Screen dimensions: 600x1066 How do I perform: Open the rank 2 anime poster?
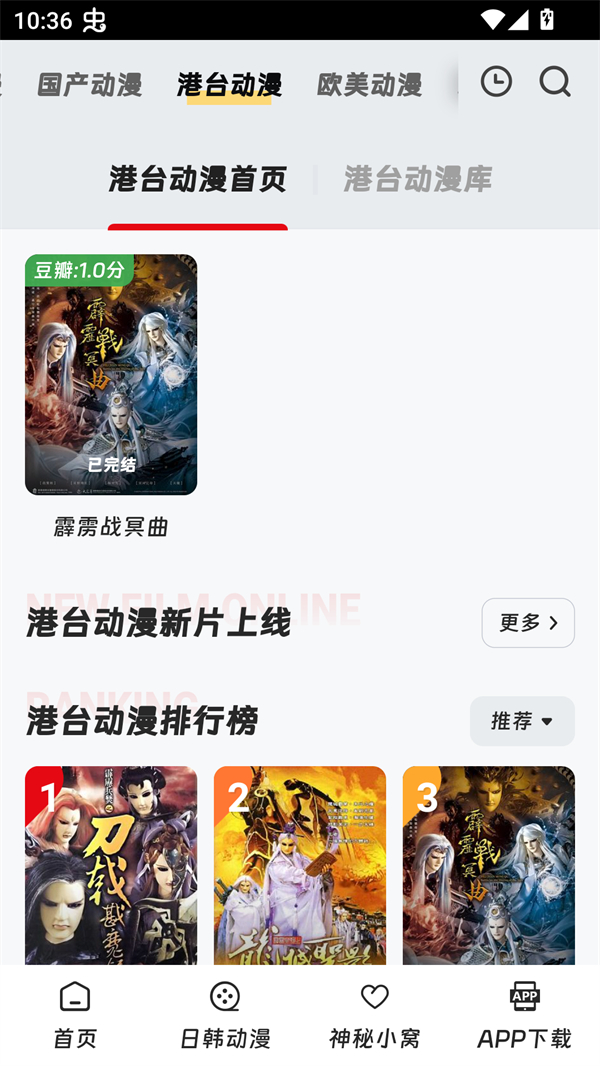coord(300,865)
